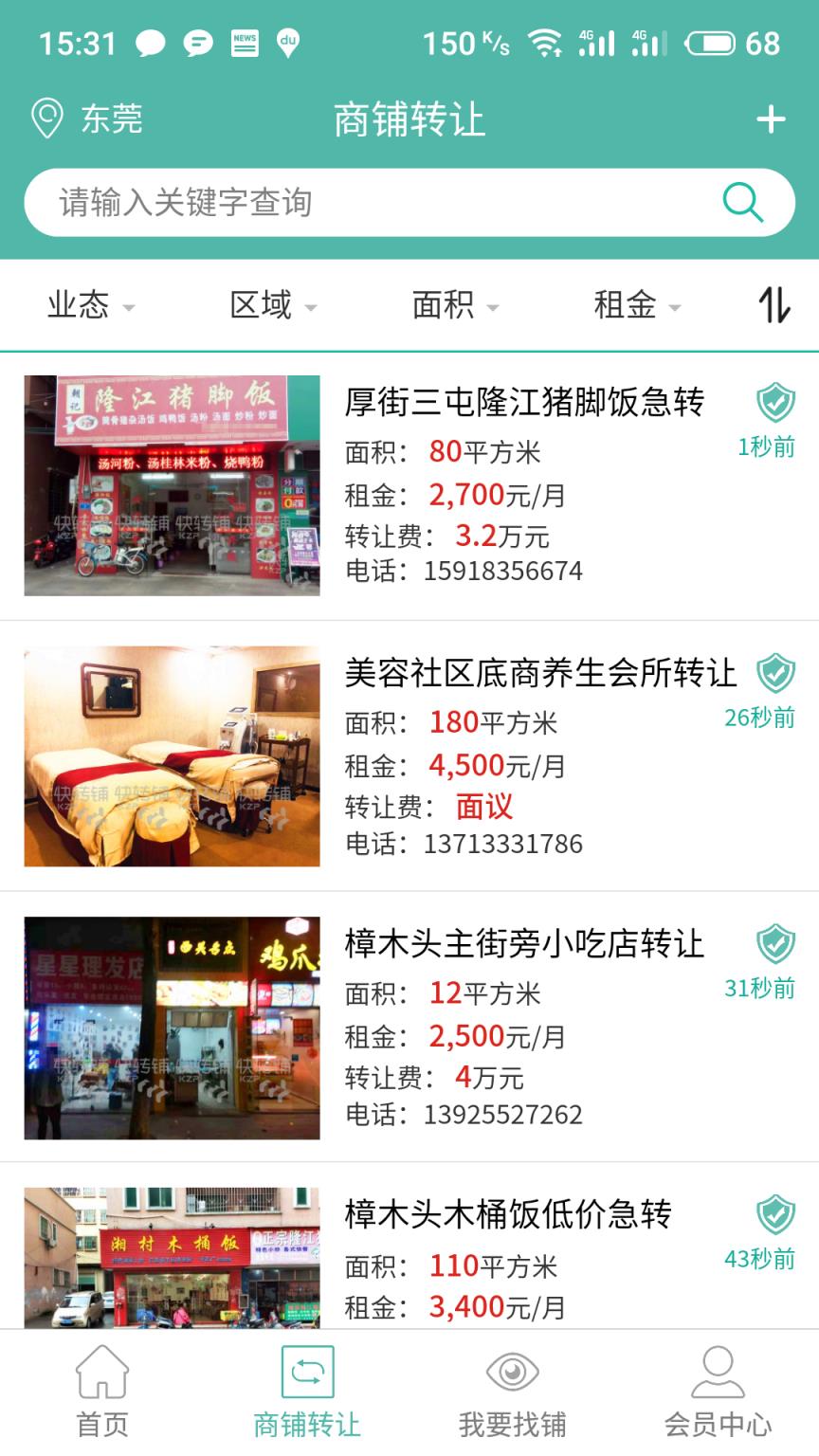Tap the plus icon to post a listing
This screenshot has width=819, height=1456.
(x=773, y=118)
